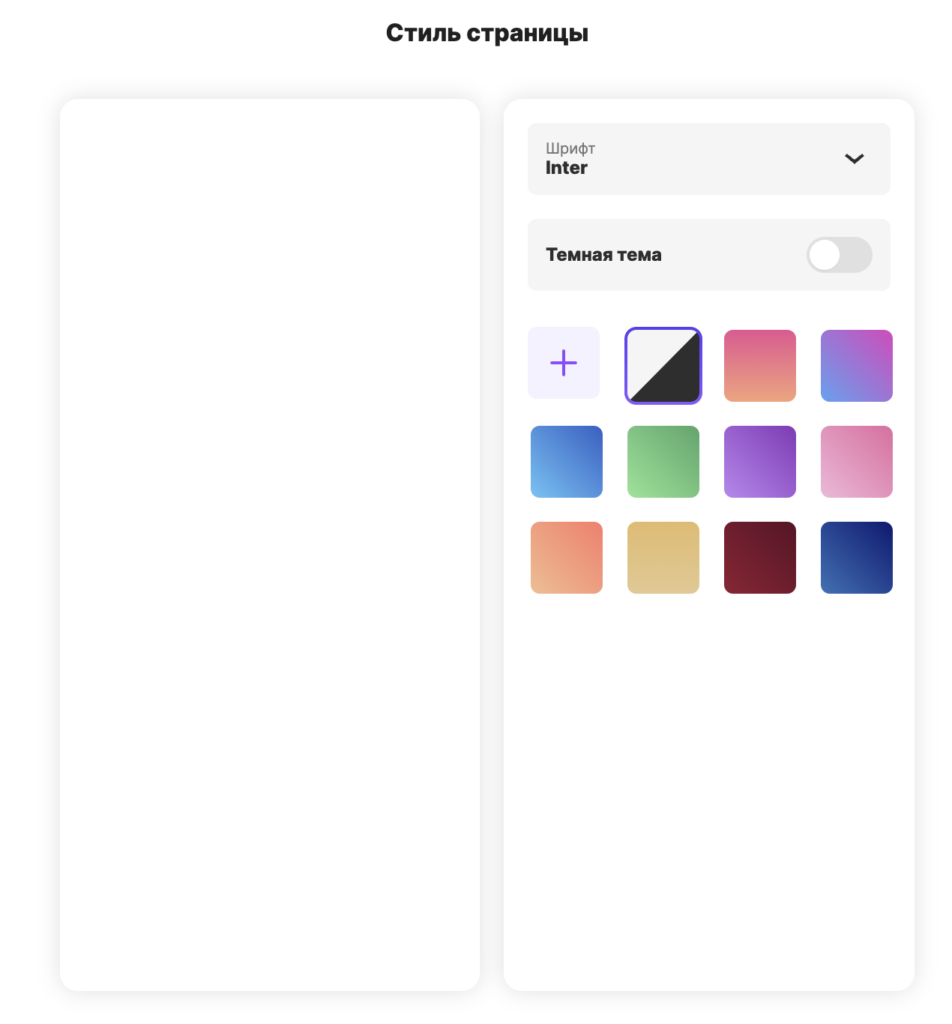Select the dark burgundy swatch

pos(760,558)
